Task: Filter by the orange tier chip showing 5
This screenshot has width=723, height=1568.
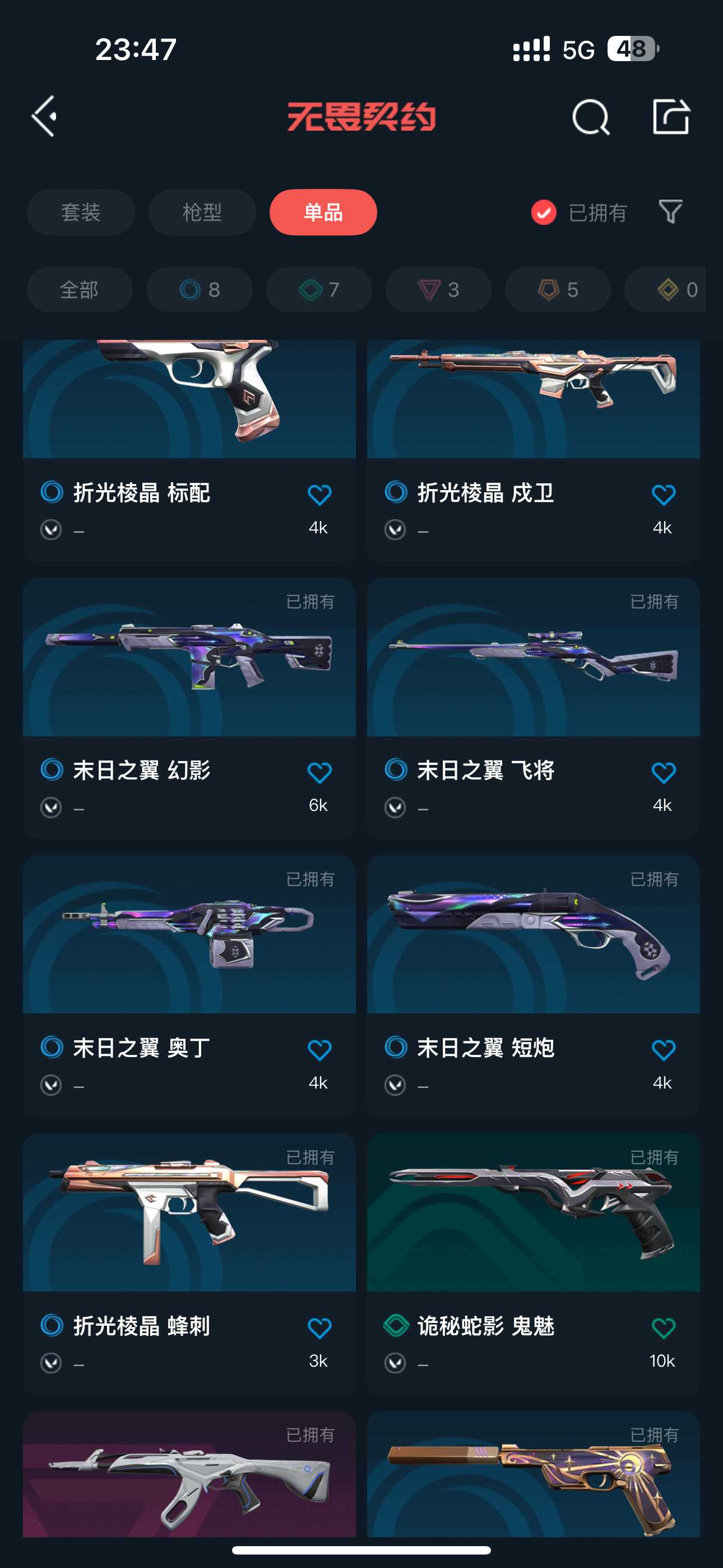Action: [x=558, y=290]
